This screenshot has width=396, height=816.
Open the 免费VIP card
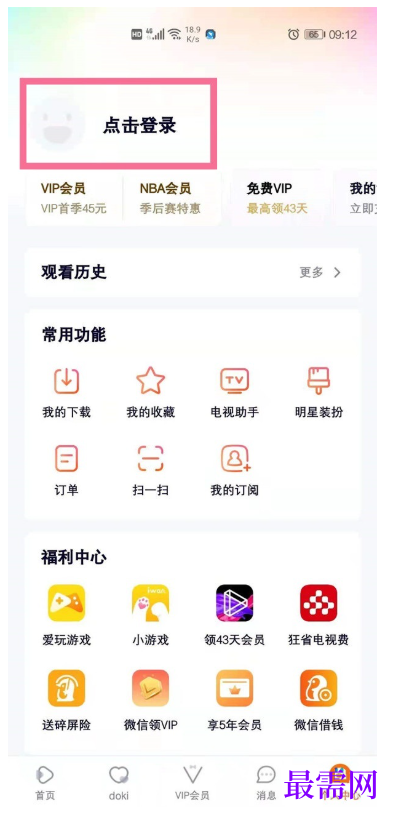coord(277,198)
